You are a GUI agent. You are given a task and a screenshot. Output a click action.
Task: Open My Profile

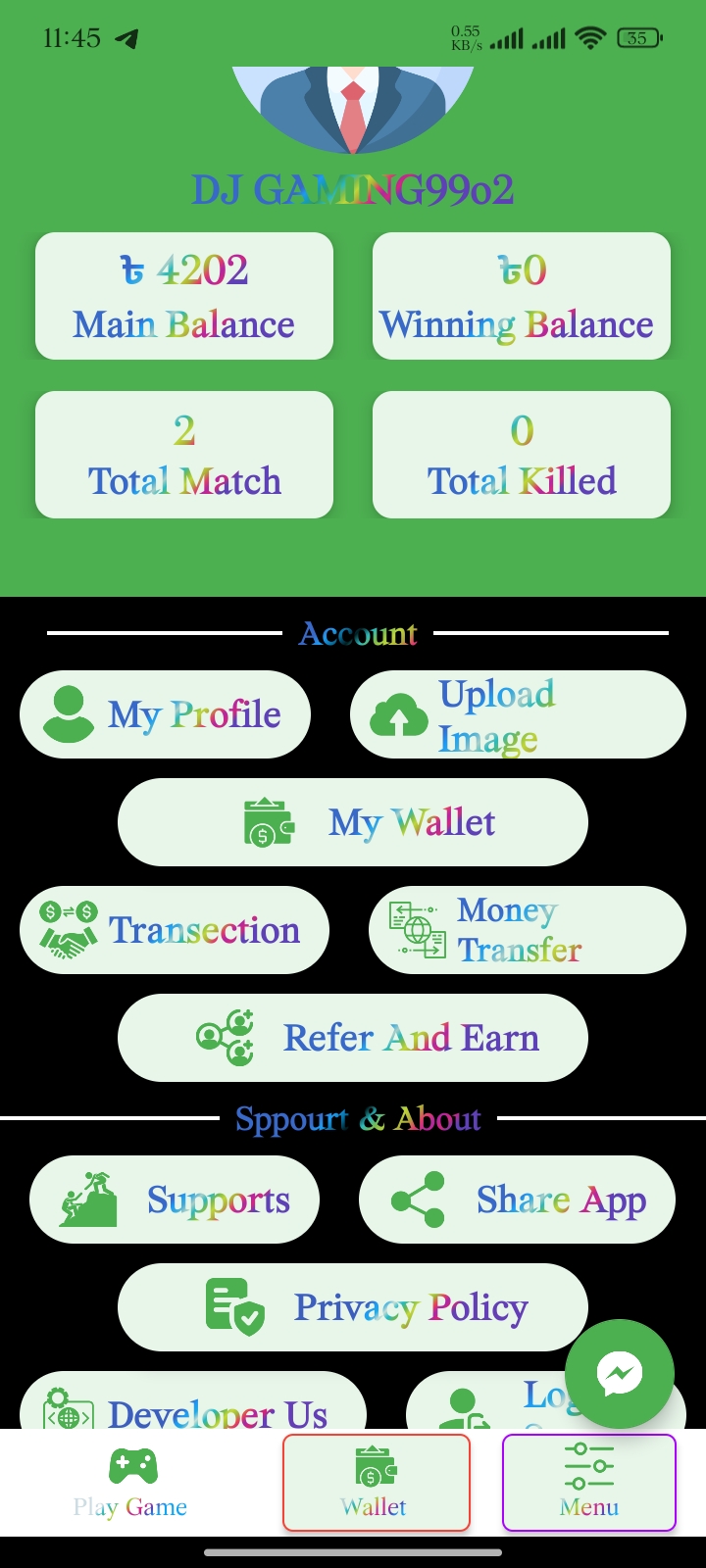[x=165, y=714]
